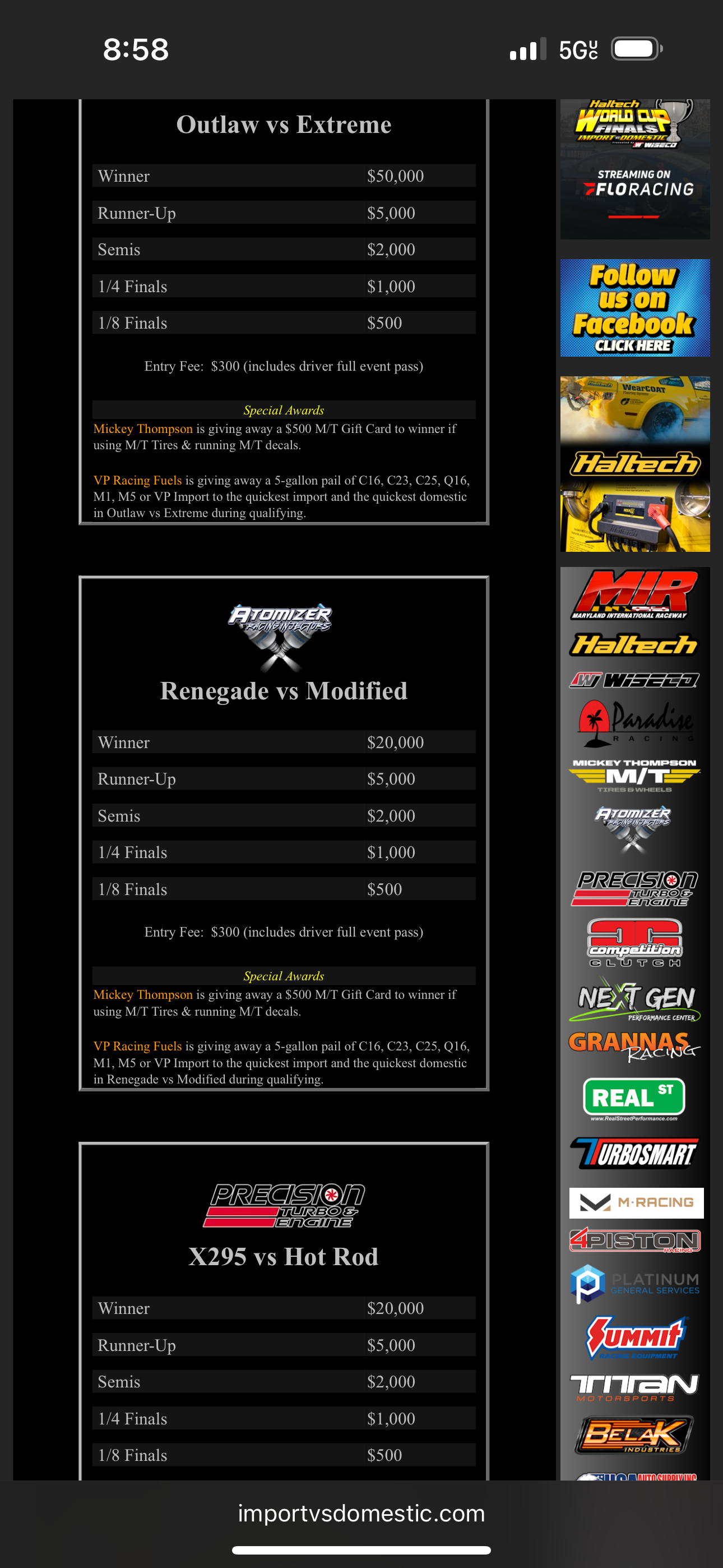Follow VP Racing Fuels link under Renegade vs Modified

pos(137,1046)
